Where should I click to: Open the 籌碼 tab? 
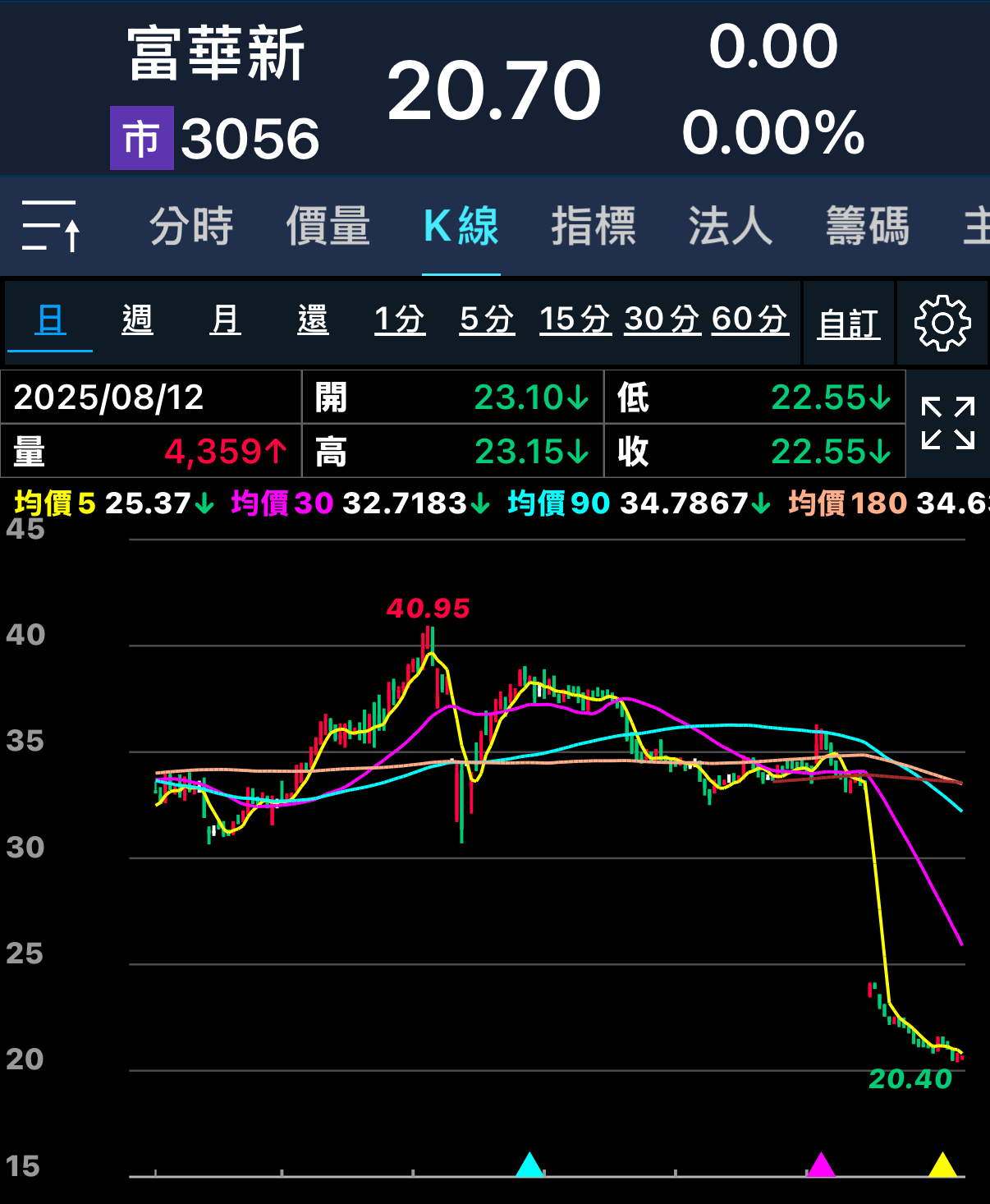pos(868,226)
